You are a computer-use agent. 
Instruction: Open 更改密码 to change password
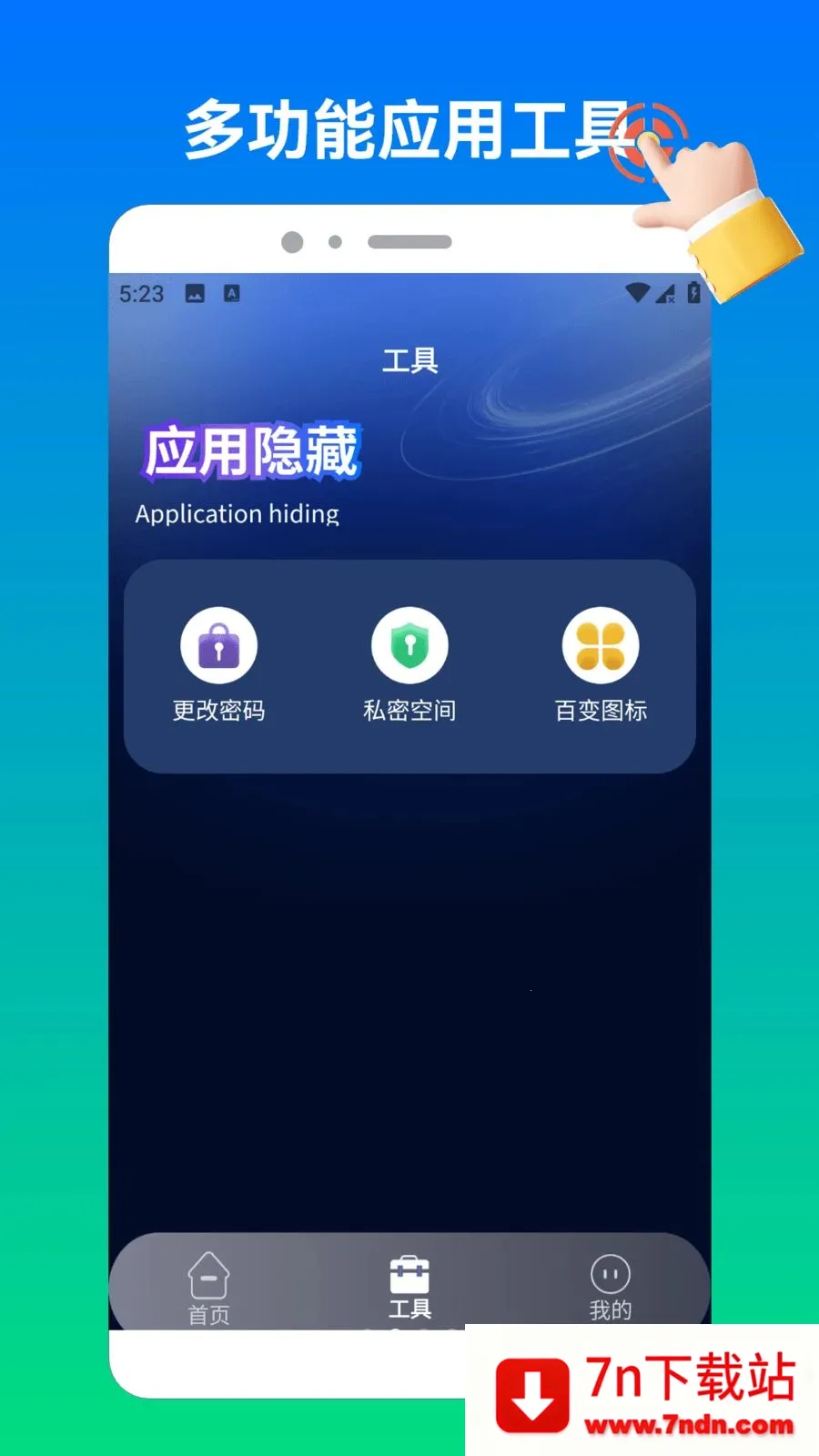[x=217, y=711]
